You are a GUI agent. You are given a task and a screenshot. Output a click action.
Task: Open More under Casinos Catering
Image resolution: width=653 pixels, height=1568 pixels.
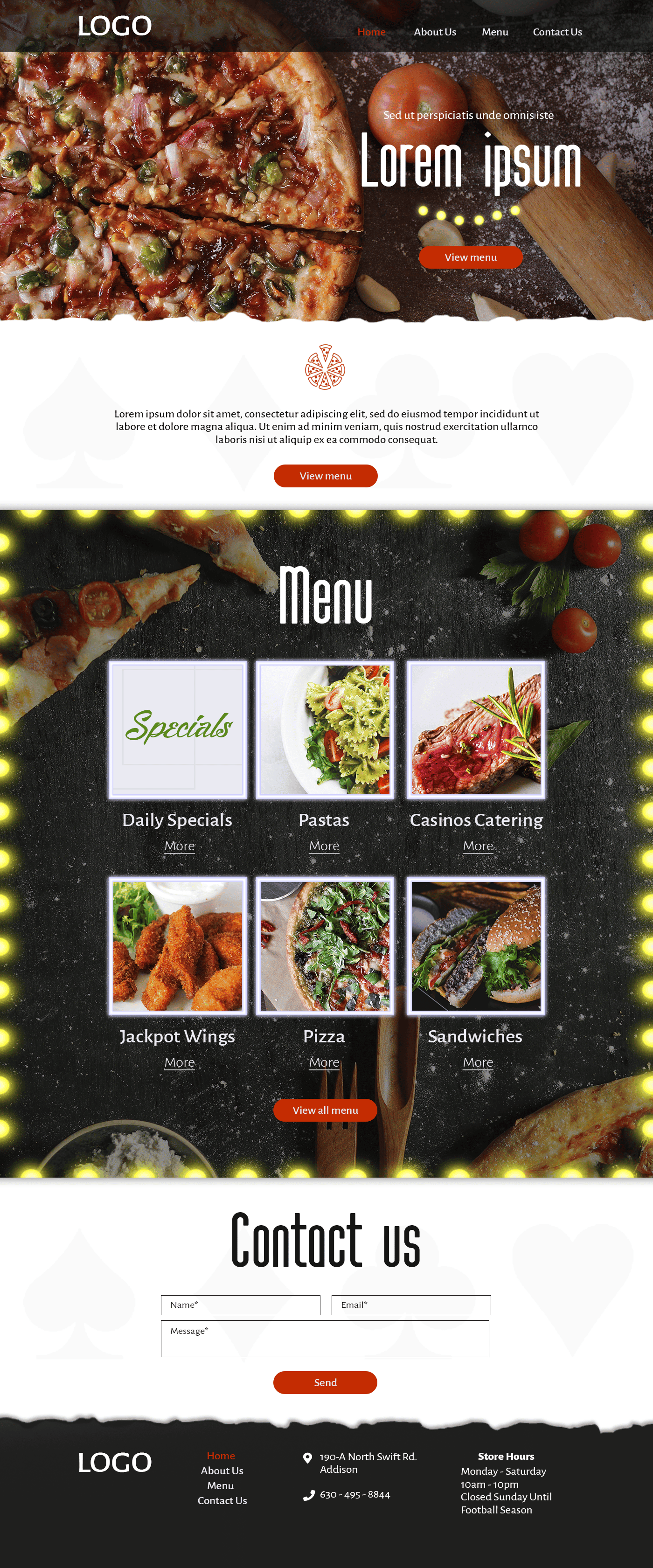(478, 846)
